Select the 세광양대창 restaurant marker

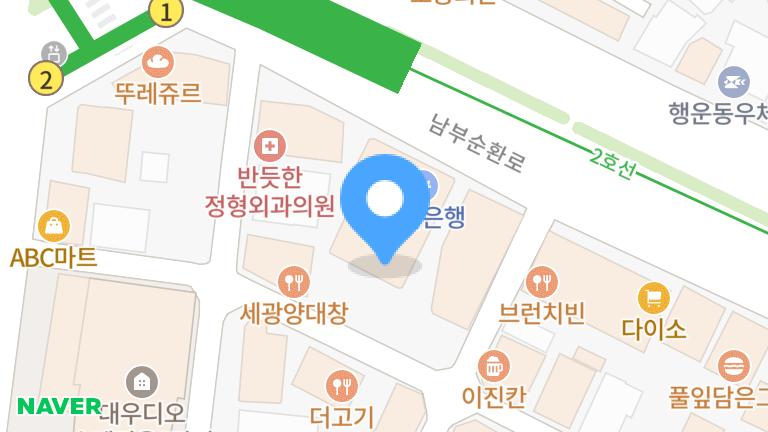tap(293, 282)
